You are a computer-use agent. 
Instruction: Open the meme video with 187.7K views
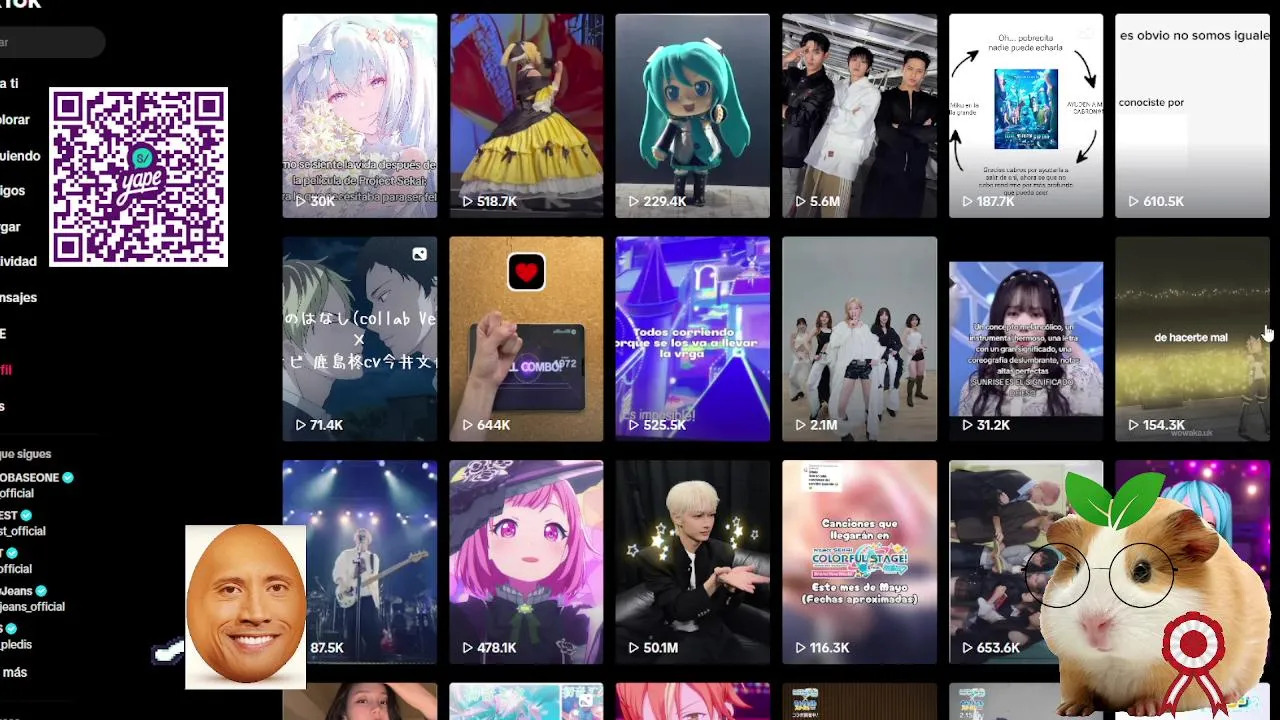pos(1025,115)
